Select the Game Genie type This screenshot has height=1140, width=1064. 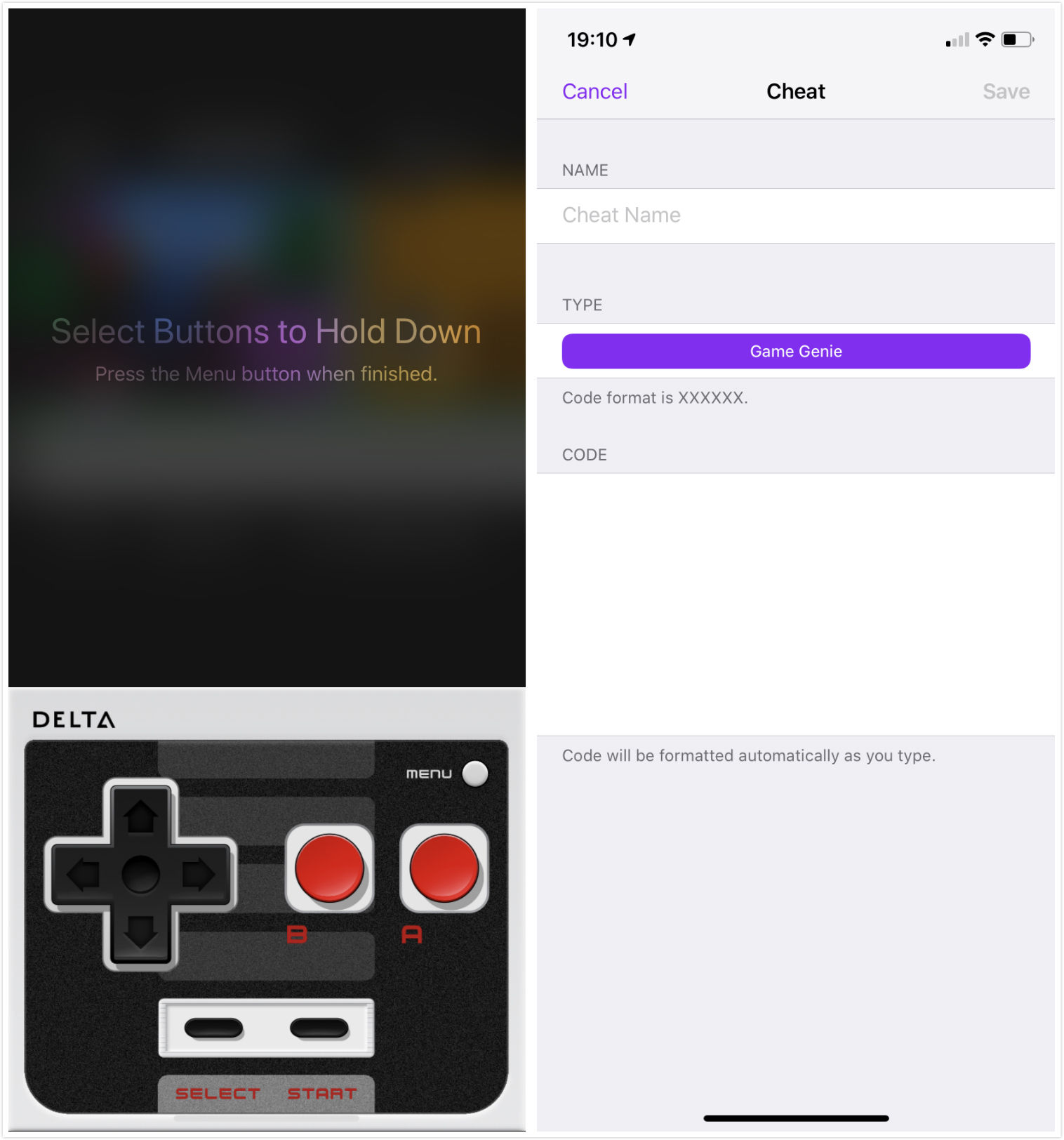[795, 351]
